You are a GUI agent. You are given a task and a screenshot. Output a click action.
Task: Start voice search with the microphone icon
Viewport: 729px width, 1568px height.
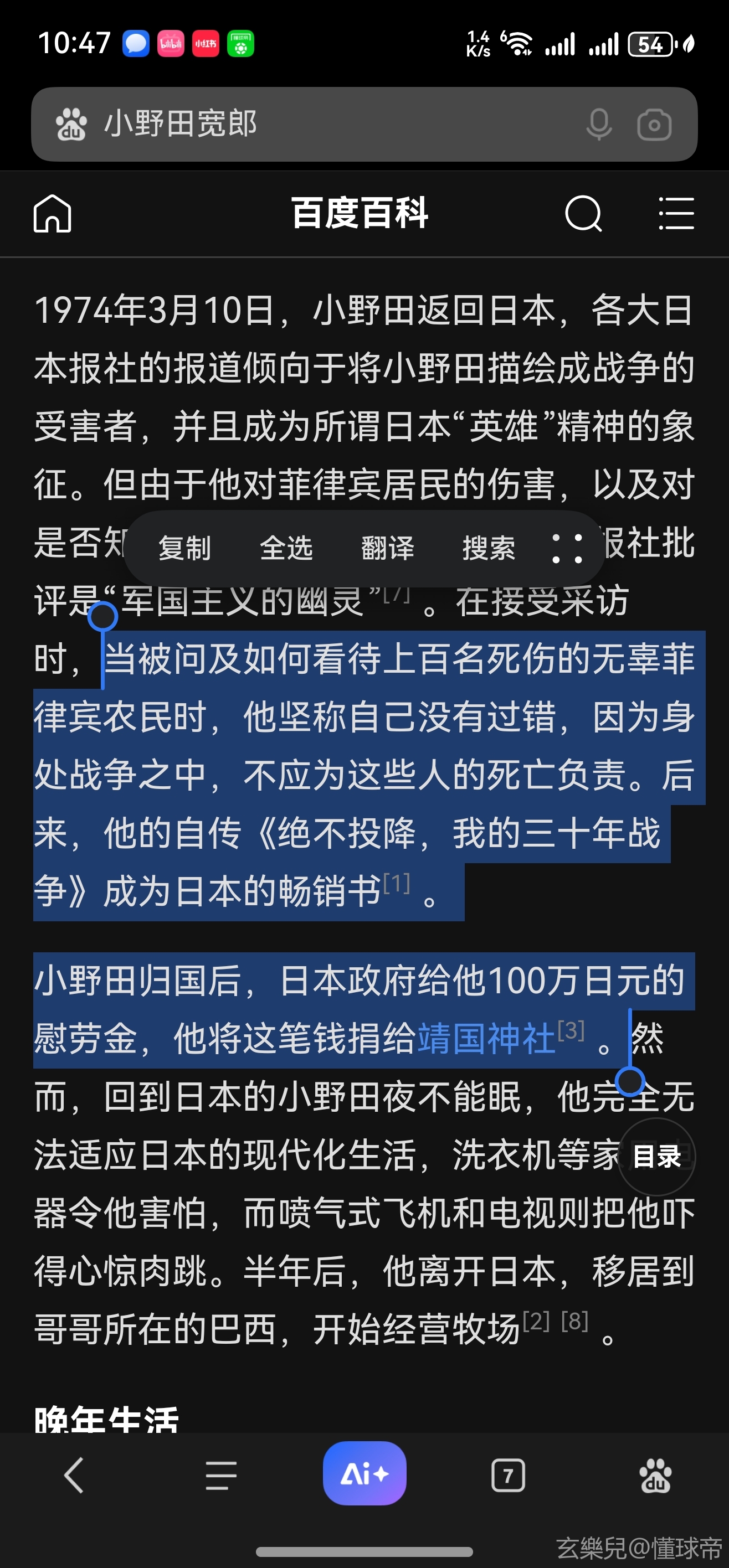click(599, 124)
